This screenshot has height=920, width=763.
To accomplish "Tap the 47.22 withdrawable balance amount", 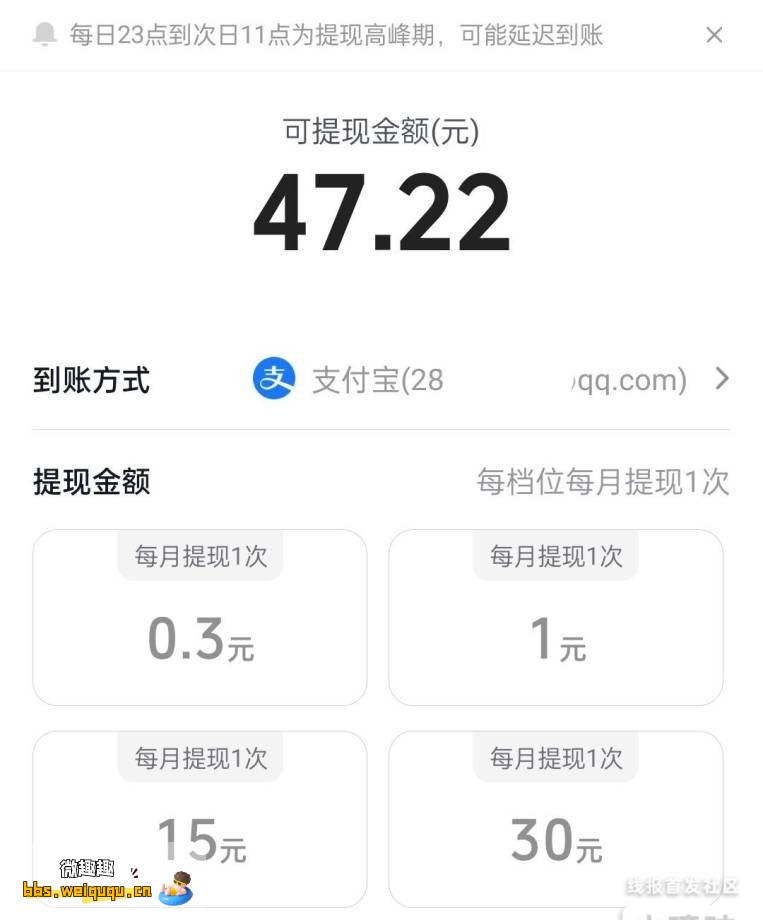I will point(381,210).
